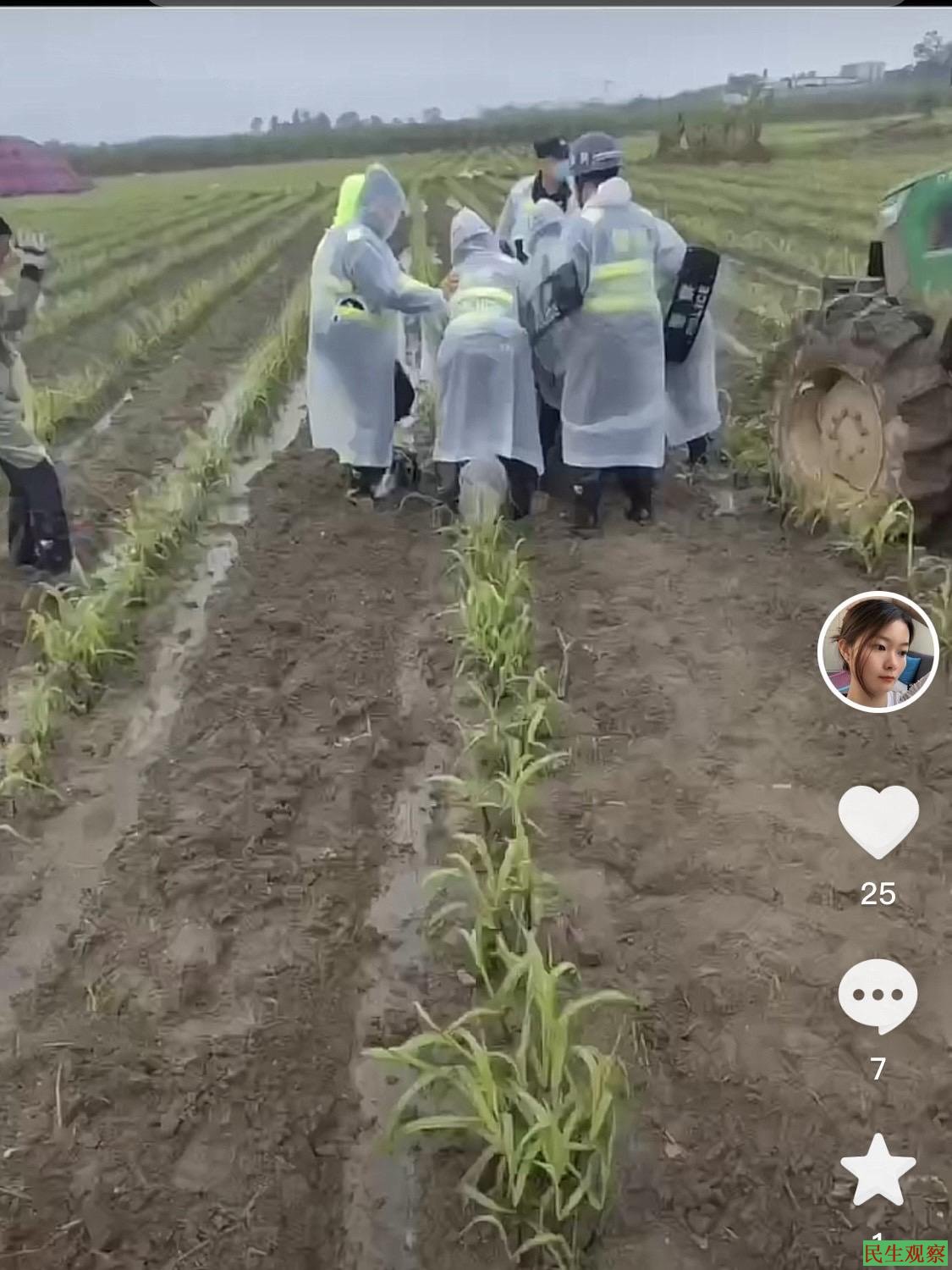952x1270 pixels.
Task: Like this video with the heart
Action: [878, 821]
